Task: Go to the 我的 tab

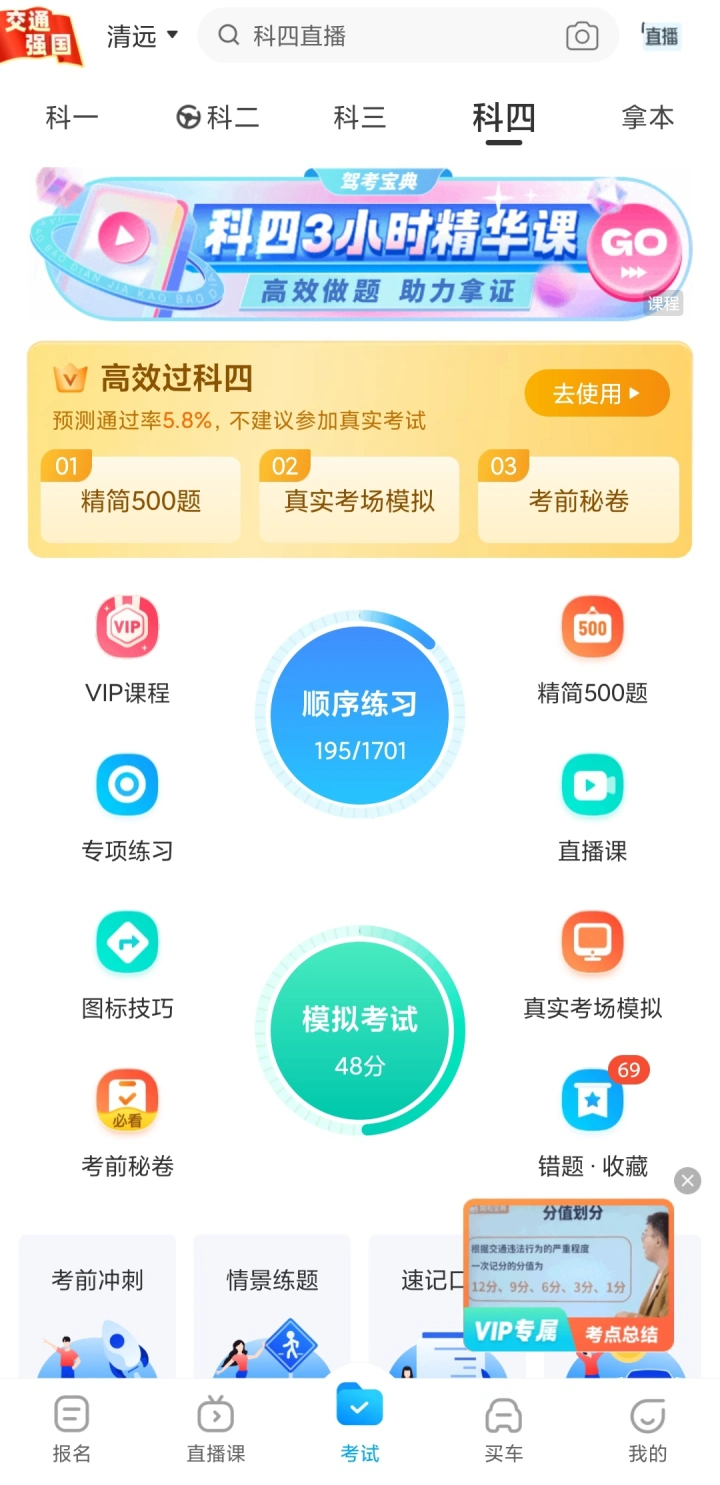Action: [648, 1430]
